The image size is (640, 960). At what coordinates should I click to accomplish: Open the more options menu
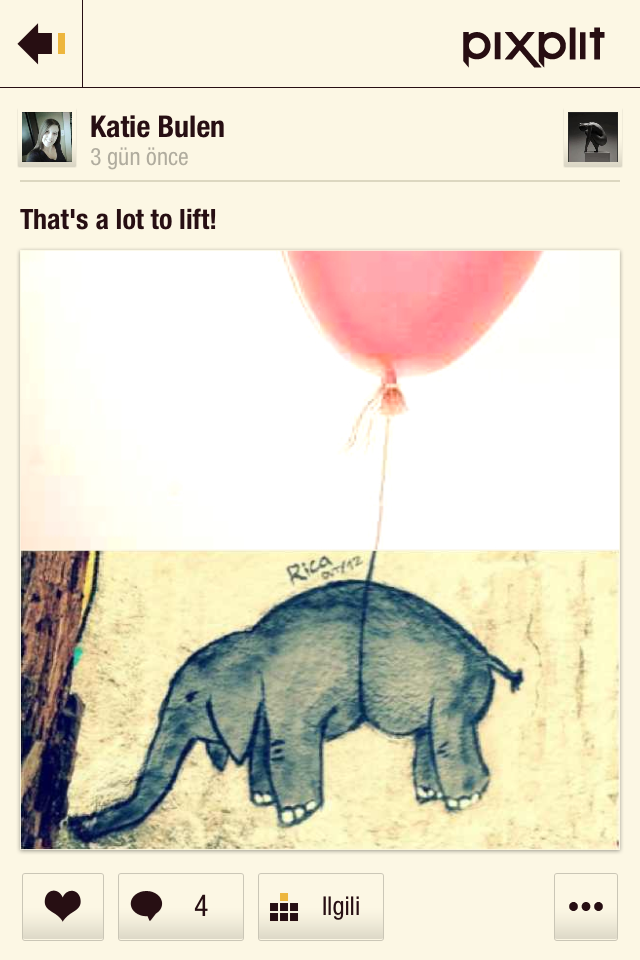pos(586,907)
